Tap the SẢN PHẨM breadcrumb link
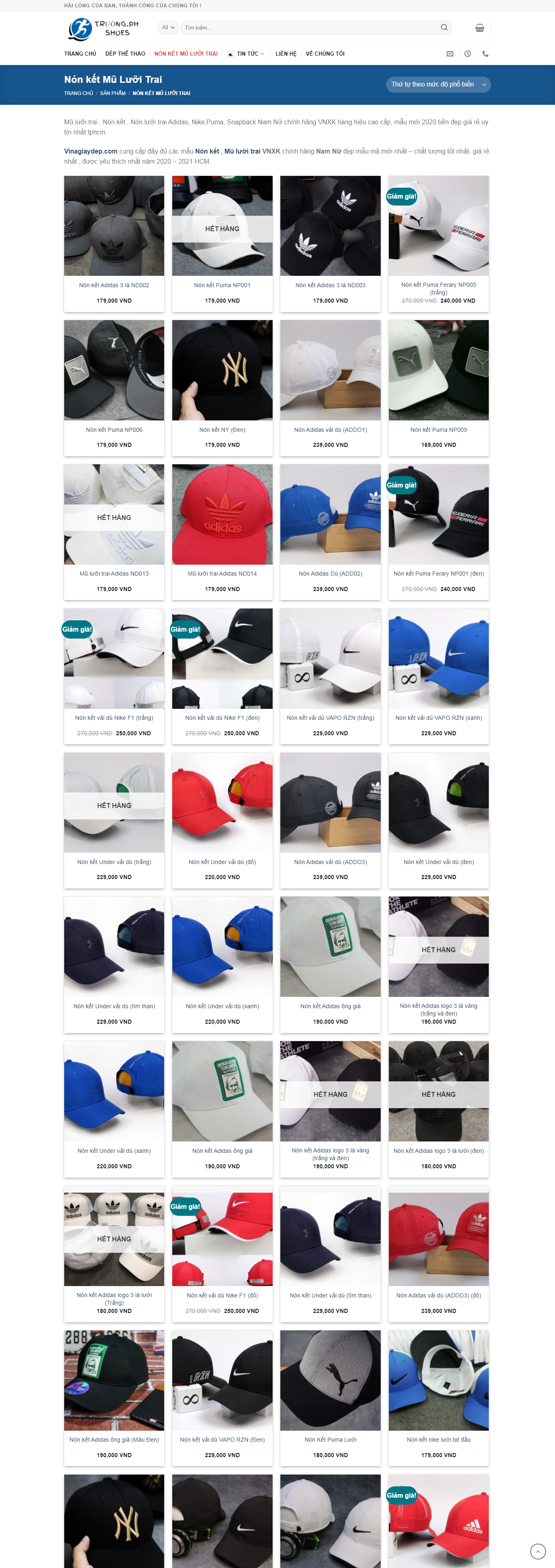The image size is (555, 1568). coord(113,93)
